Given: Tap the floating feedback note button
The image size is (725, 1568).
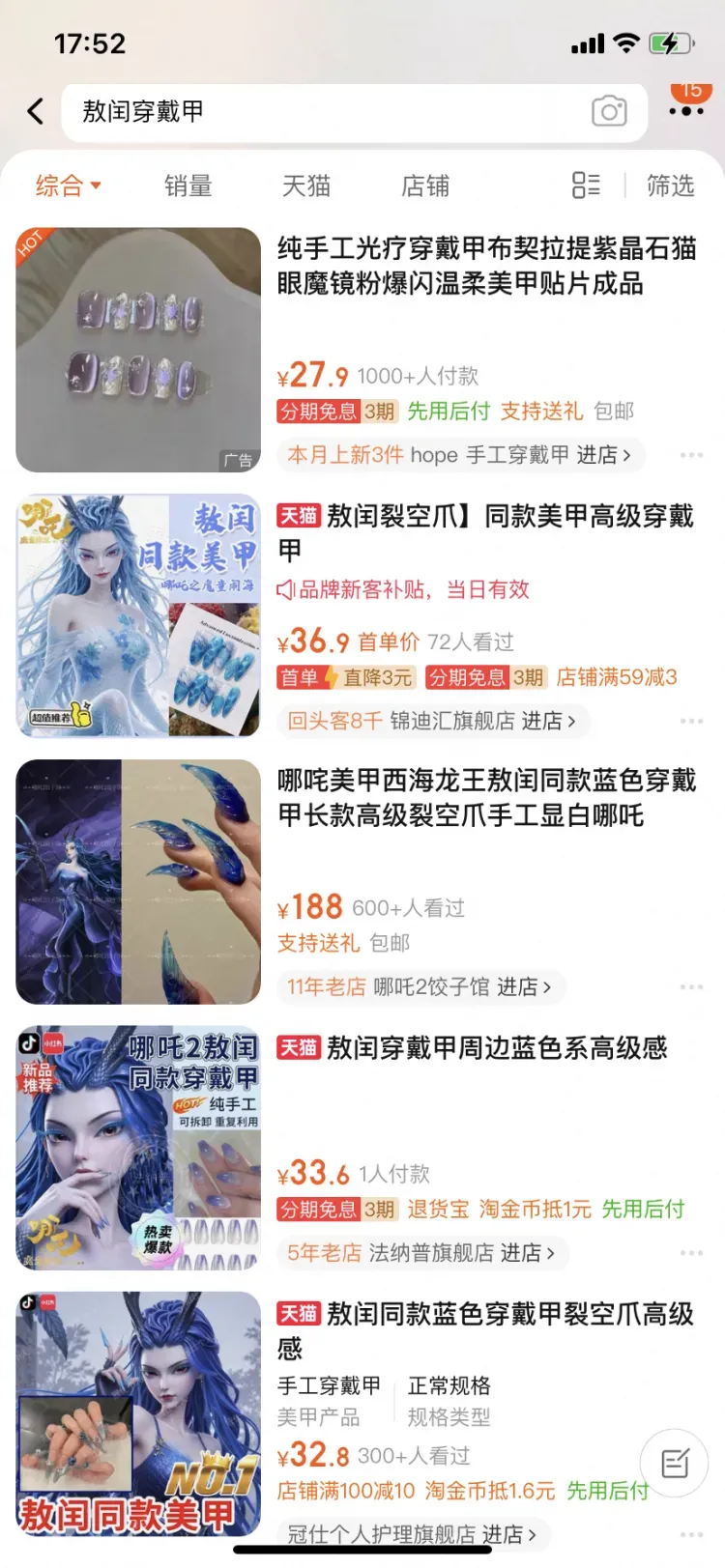Looking at the screenshot, I should pos(675,1464).
